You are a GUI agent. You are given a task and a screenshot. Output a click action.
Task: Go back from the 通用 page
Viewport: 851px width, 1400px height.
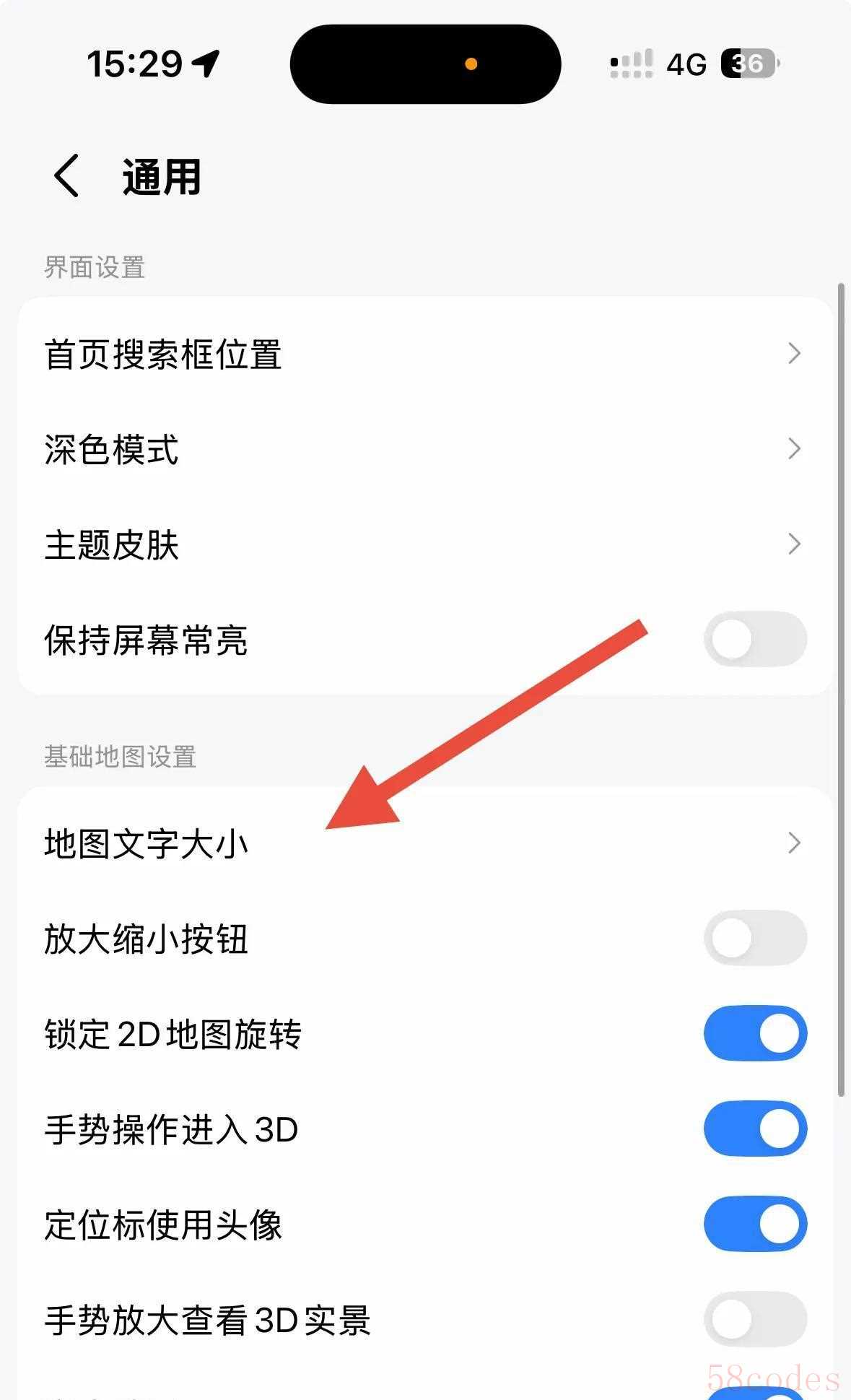coord(66,176)
